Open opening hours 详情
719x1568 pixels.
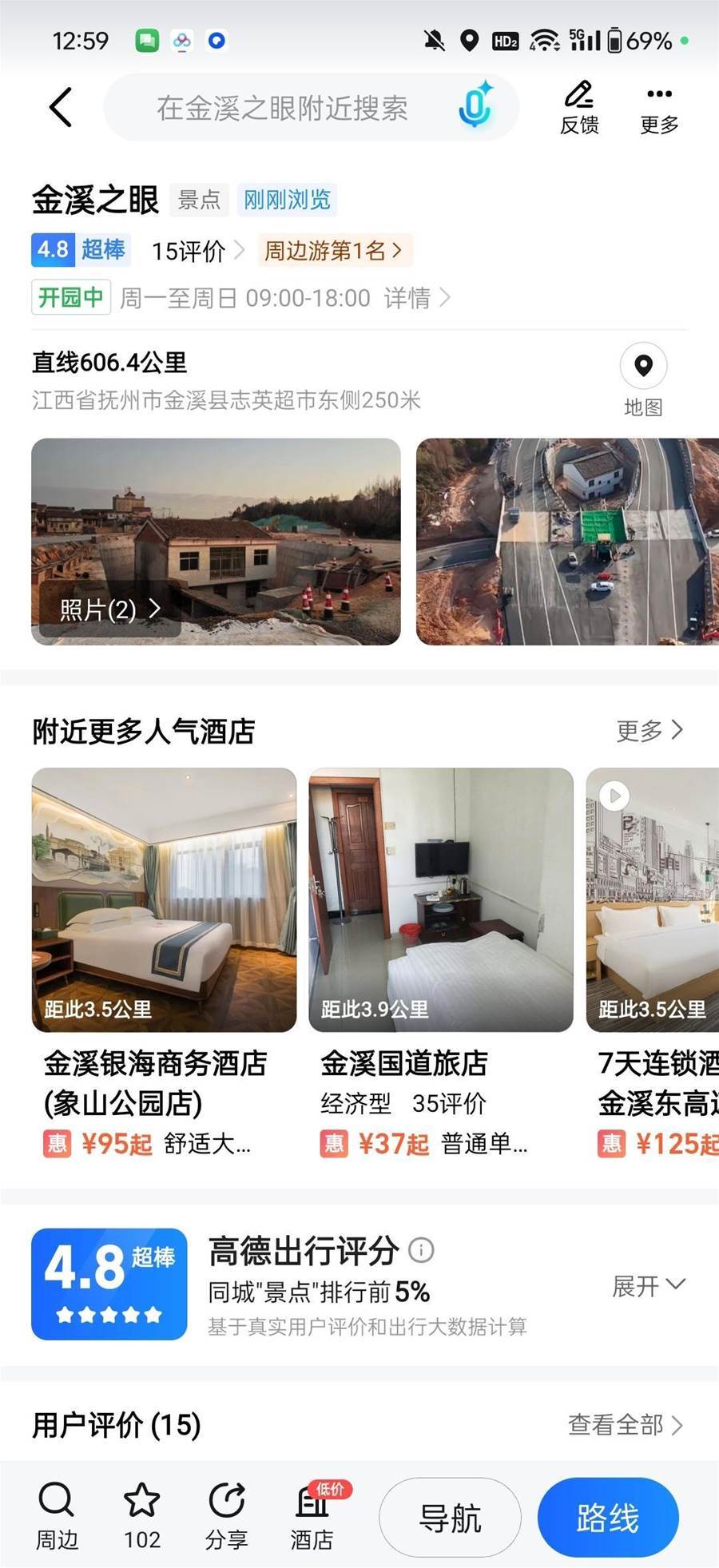(x=416, y=298)
